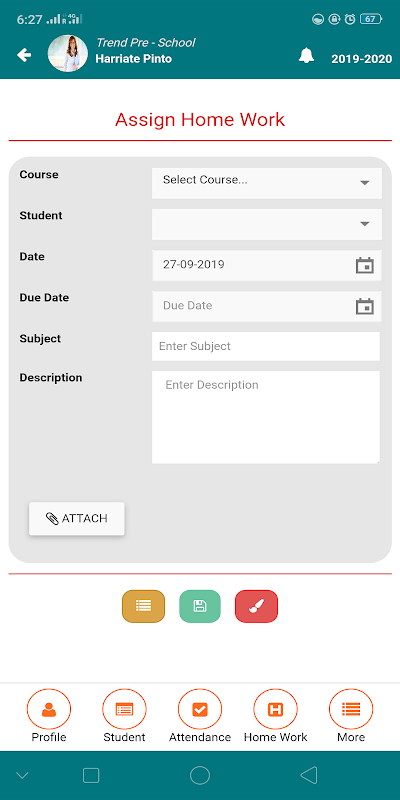Clear the form with red brush button

256,606
